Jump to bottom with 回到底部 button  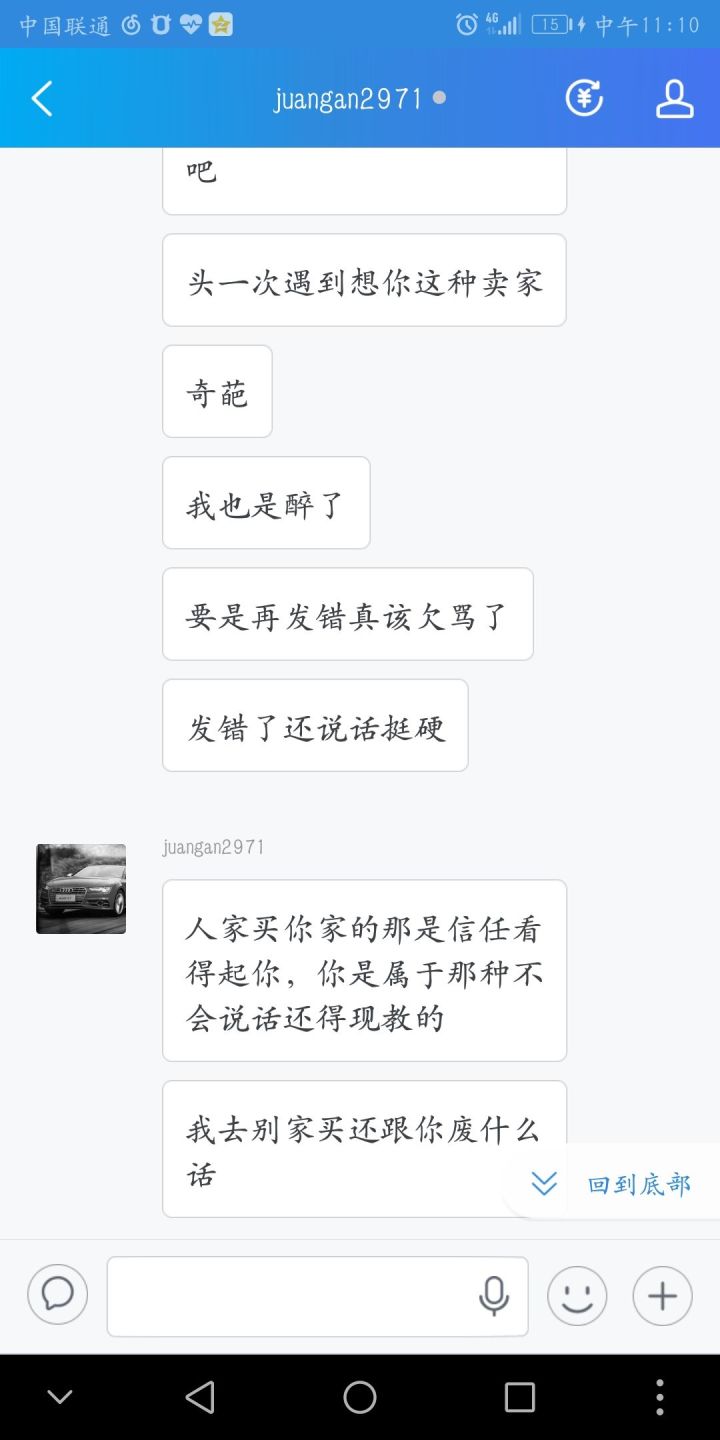pyautogui.click(x=612, y=1184)
